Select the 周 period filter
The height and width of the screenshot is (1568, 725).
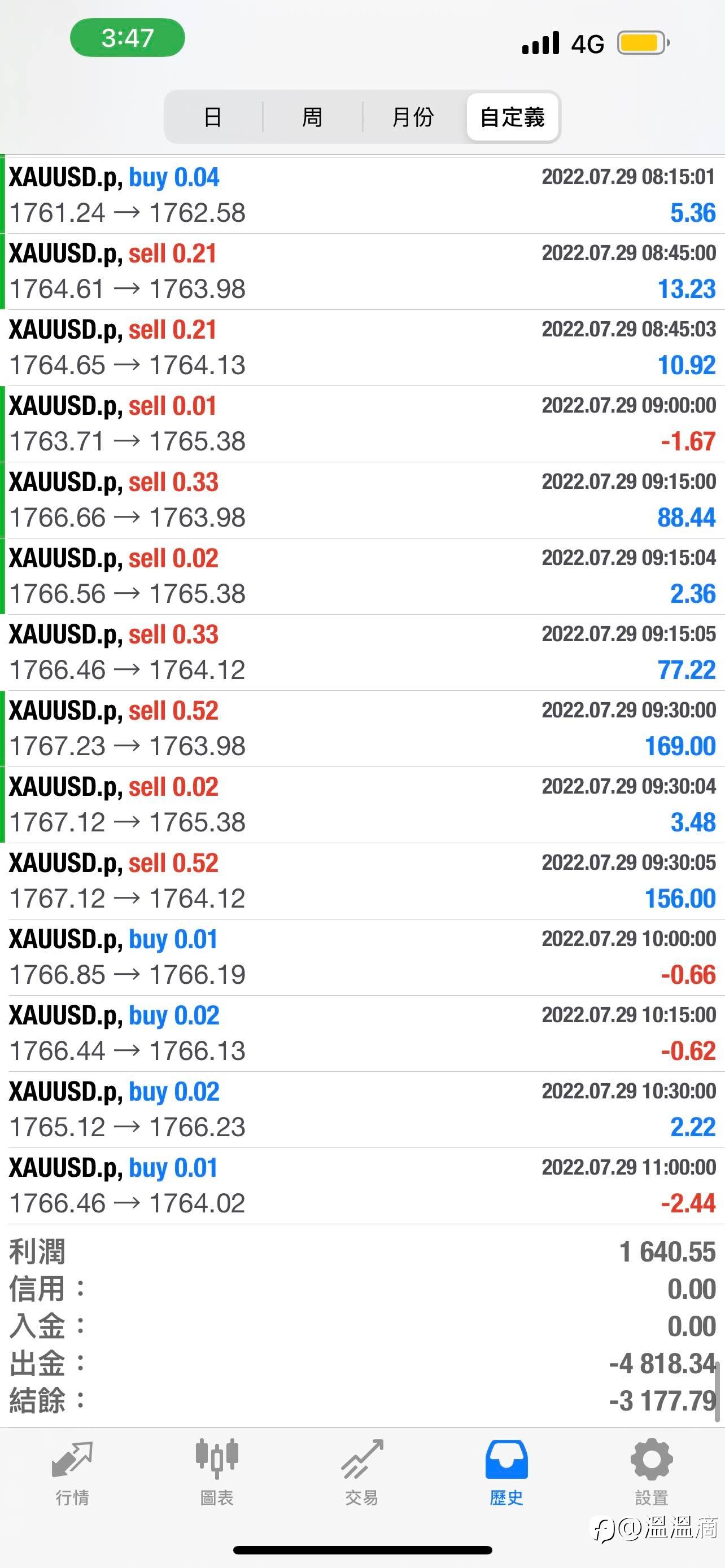point(312,117)
